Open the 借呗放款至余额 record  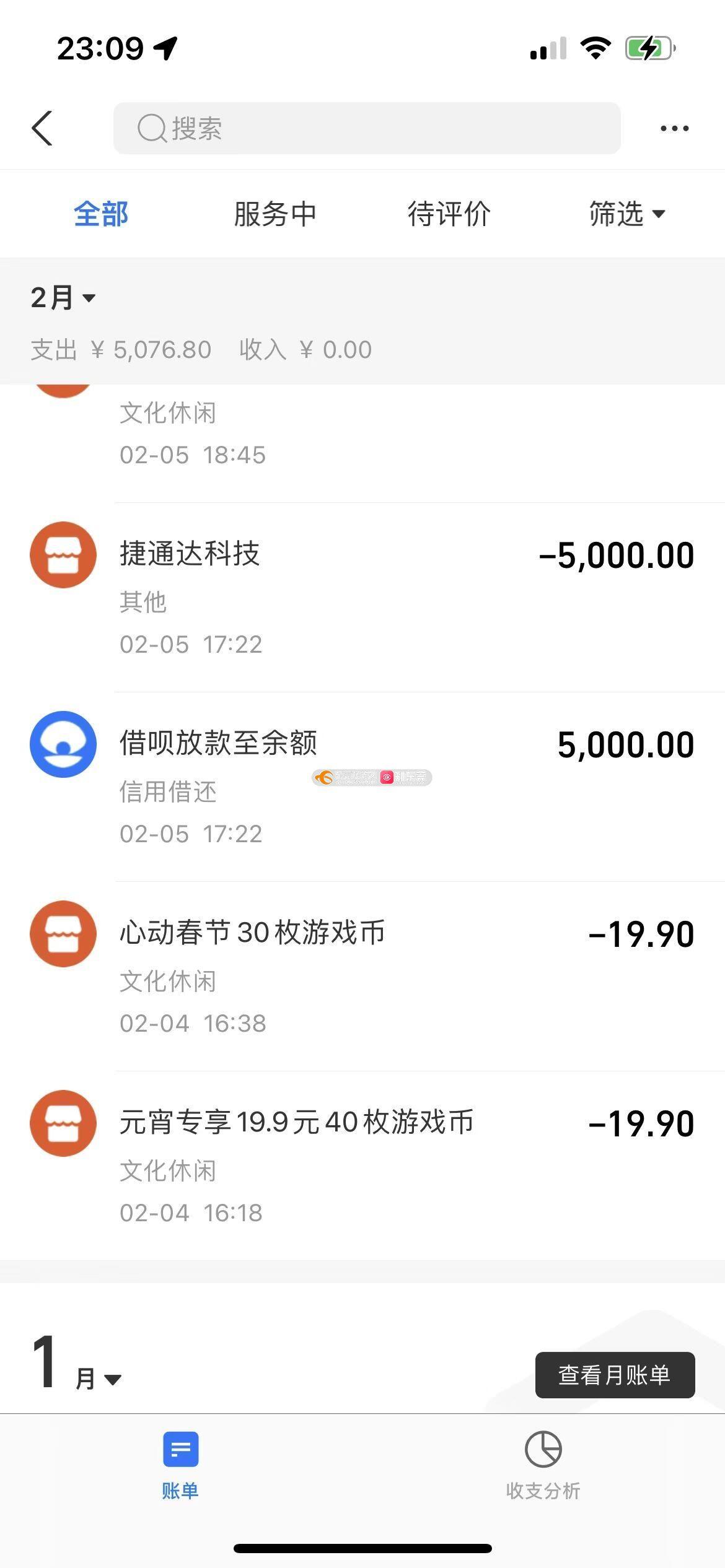coord(362,787)
